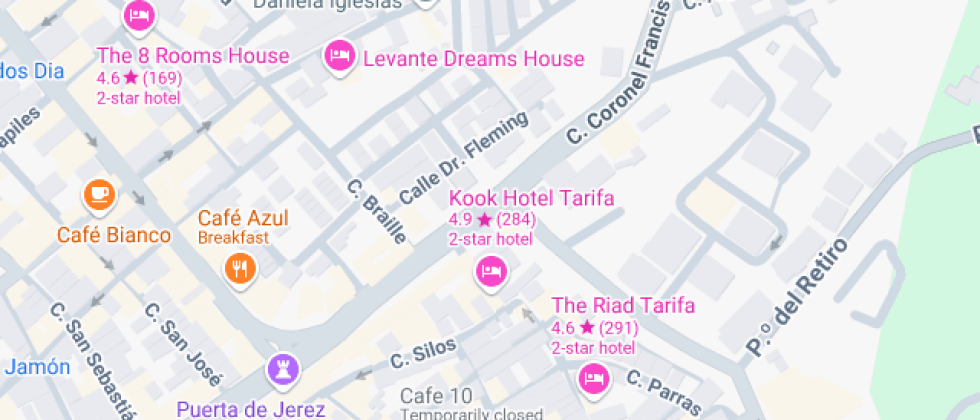Open the Puerta de Jerez landmark marker

[x=283, y=370]
